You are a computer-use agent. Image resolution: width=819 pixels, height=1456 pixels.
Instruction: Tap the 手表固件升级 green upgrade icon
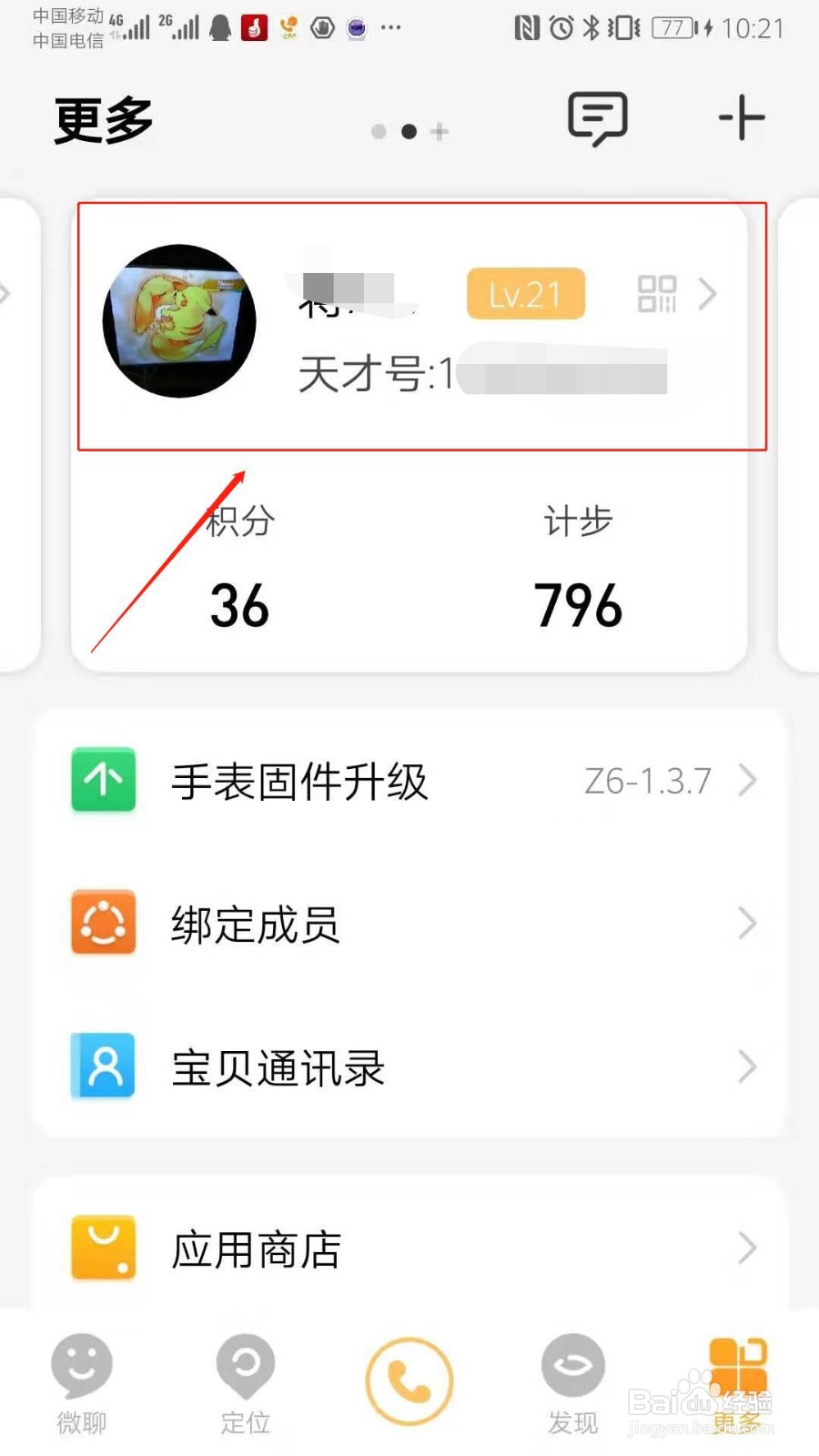[x=102, y=780]
